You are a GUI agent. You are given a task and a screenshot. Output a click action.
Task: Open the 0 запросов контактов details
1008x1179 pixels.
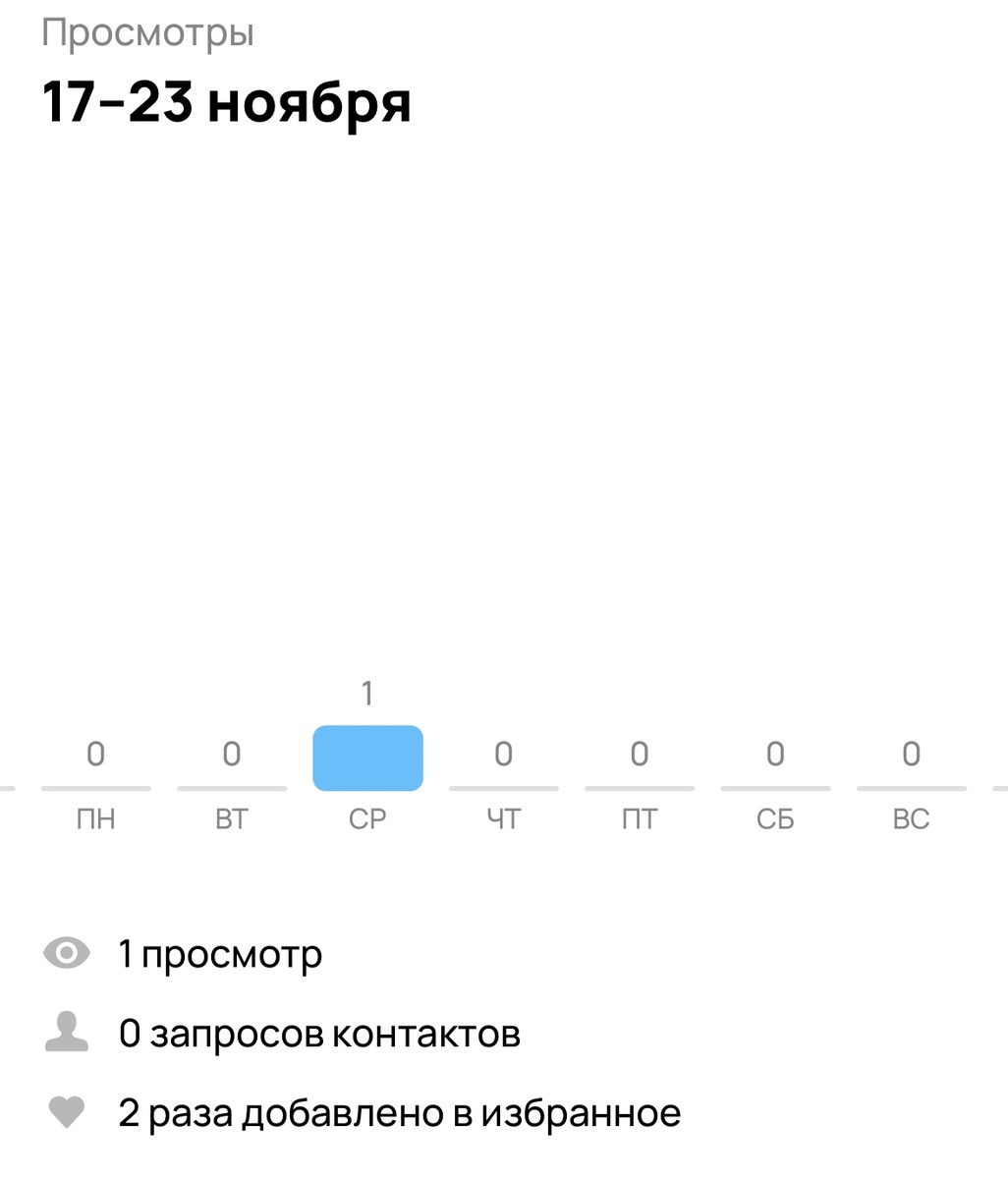[x=320, y=1033]
